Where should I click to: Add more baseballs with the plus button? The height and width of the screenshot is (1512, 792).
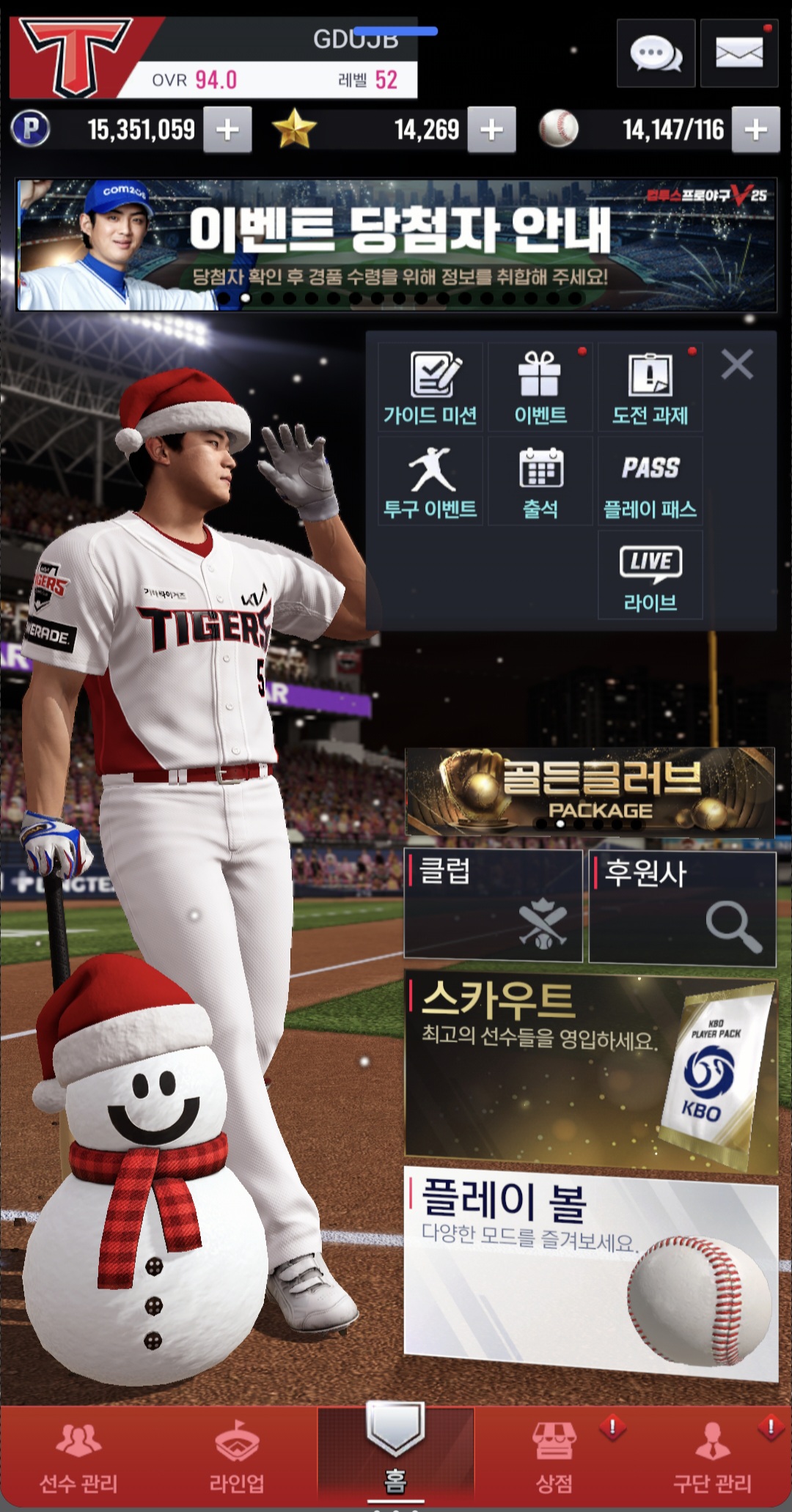tap(755, 130)
